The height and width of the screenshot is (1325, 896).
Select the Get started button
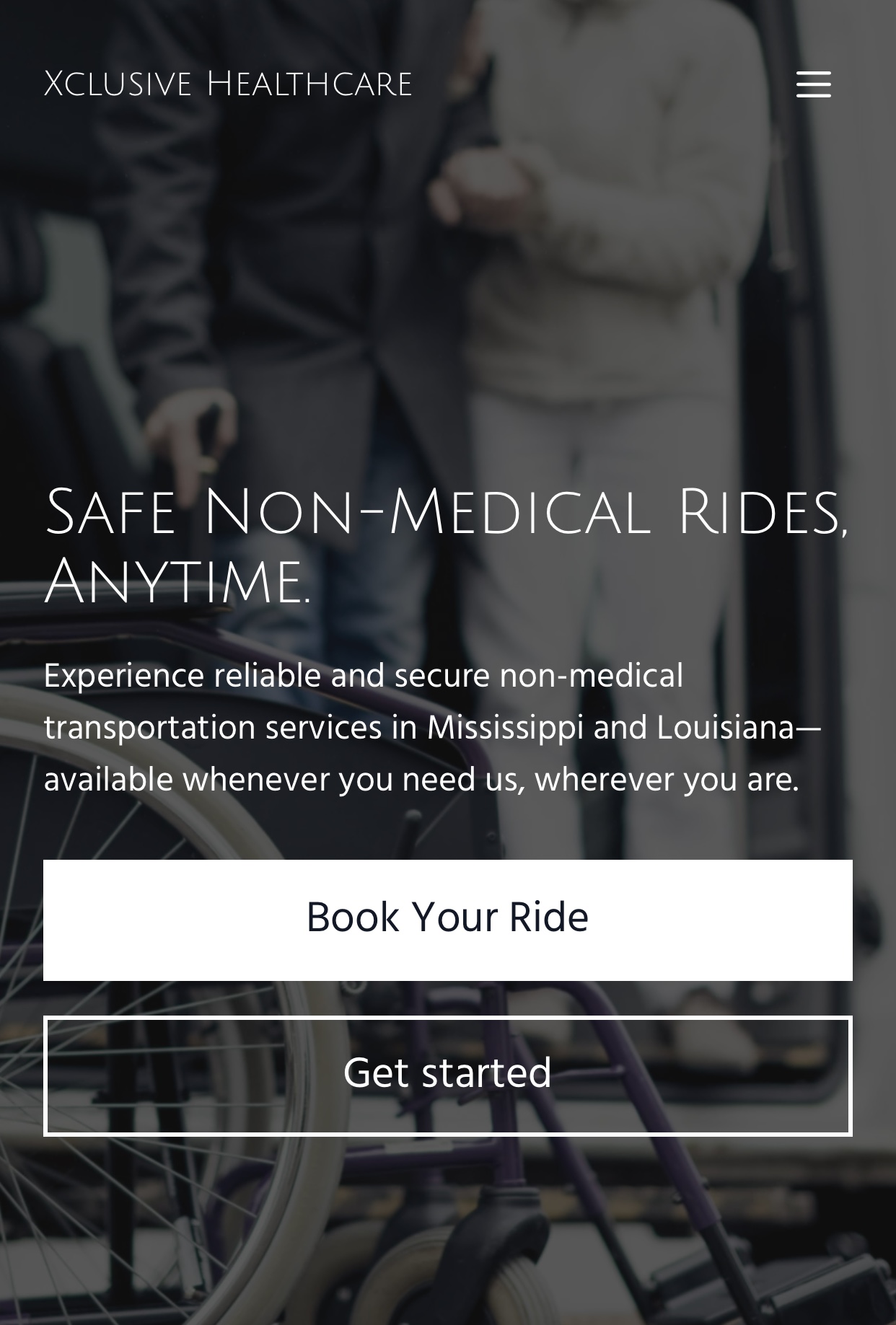tap(447, 1075)
